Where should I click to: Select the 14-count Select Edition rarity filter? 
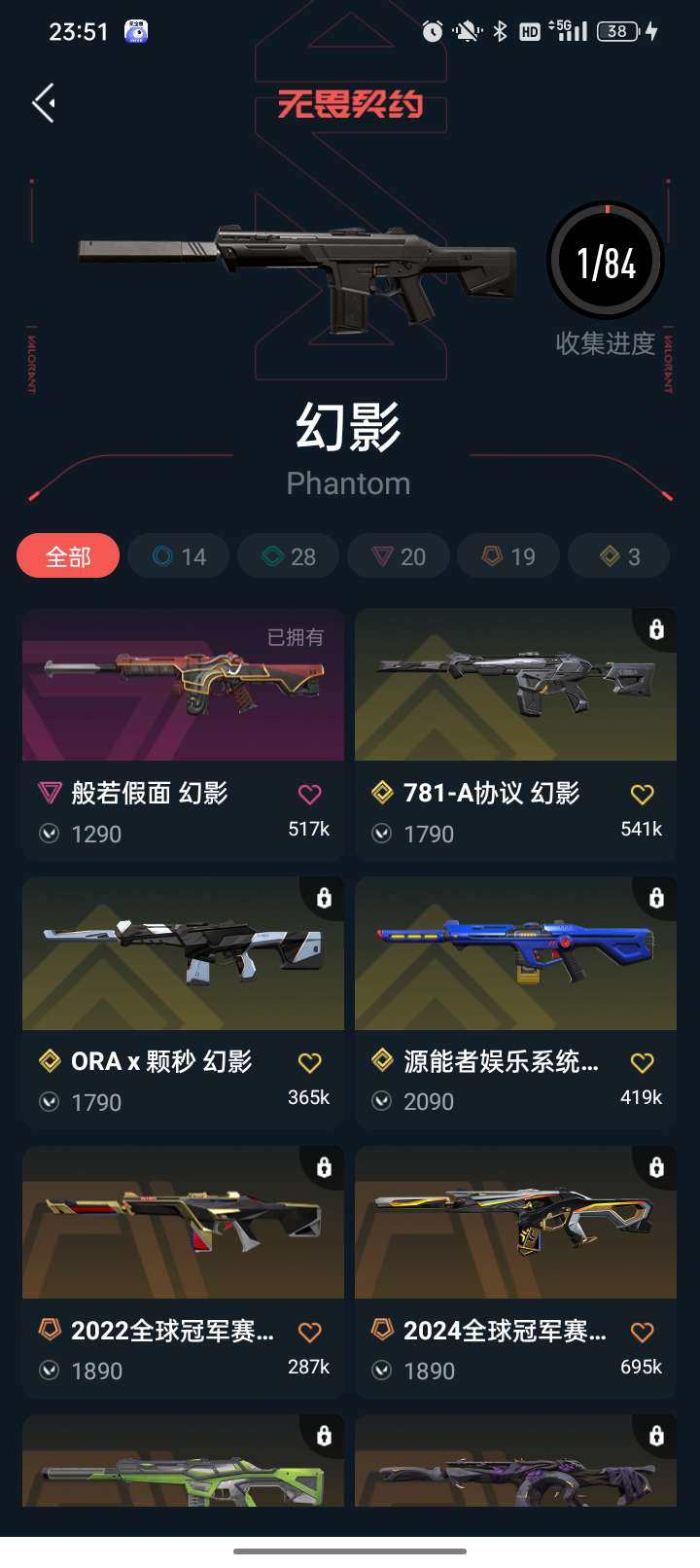point(178,555)
